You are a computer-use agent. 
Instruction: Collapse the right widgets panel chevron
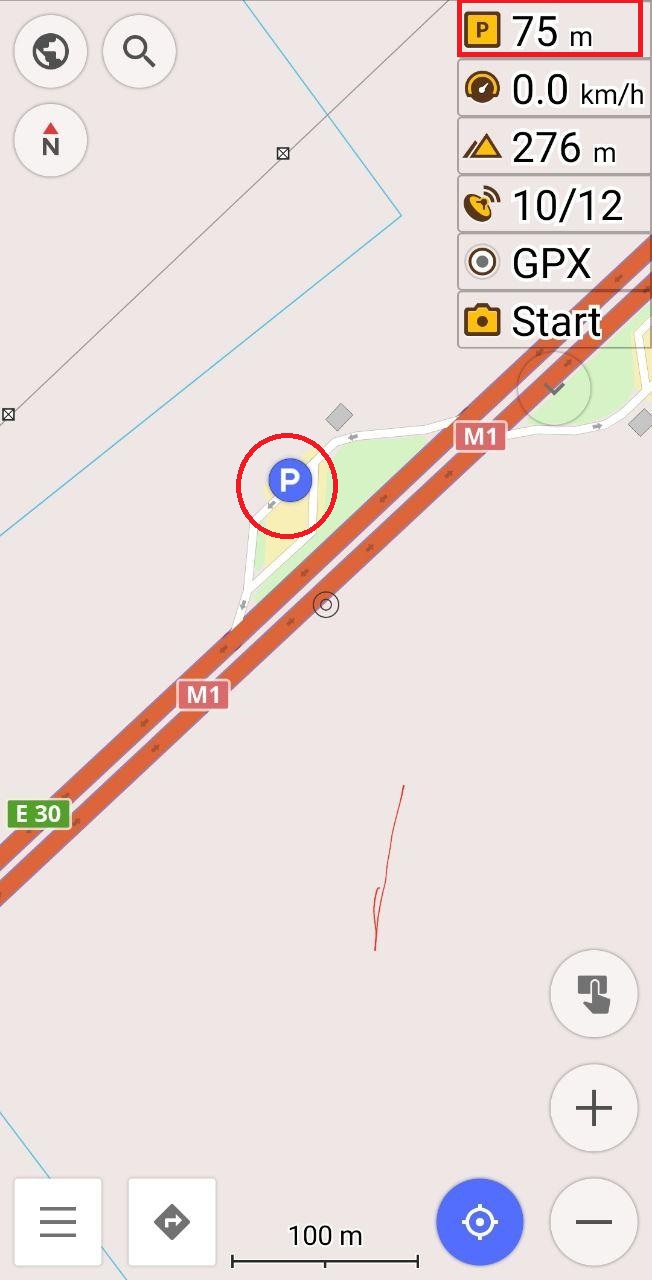pos(554,387)
